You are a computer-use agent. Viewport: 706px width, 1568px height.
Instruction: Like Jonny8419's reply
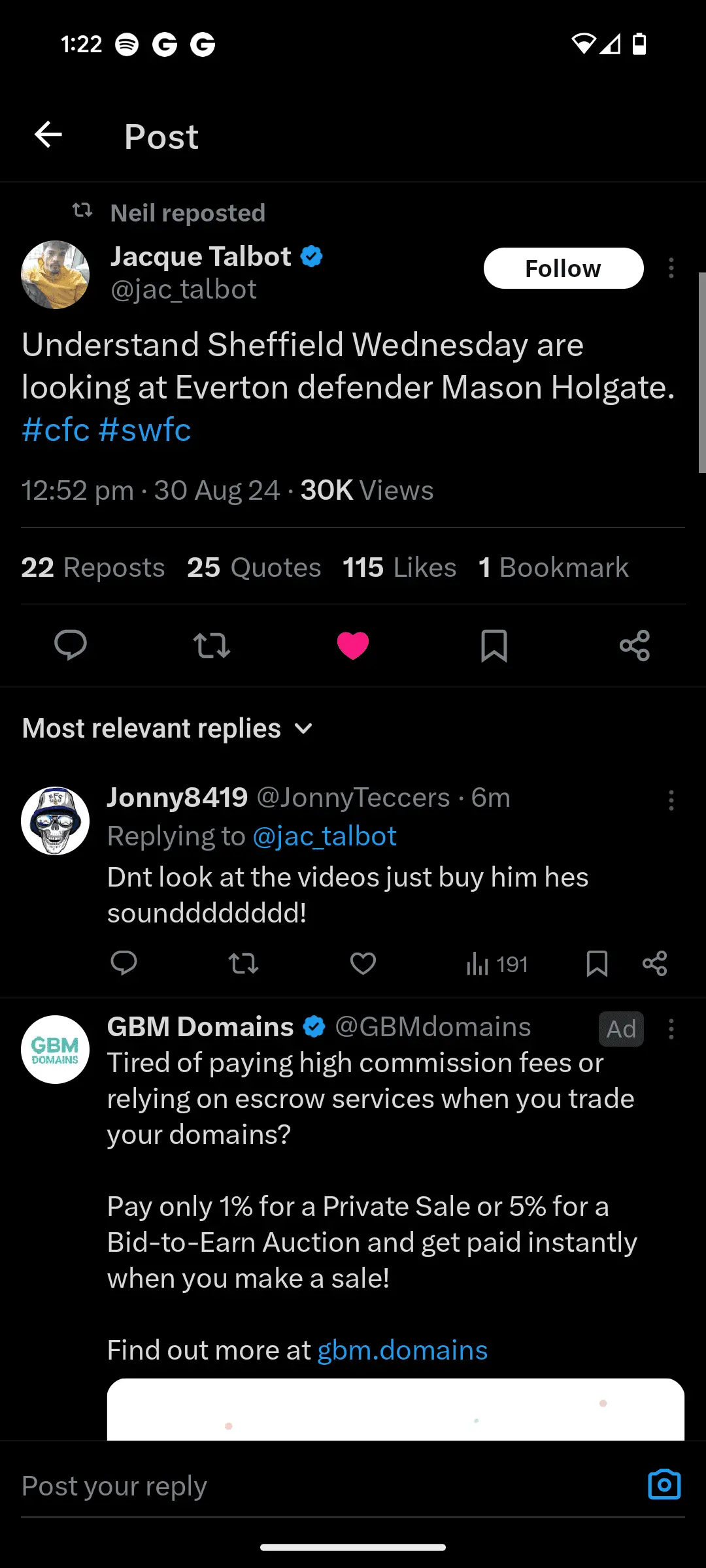[x=363, y=964]
